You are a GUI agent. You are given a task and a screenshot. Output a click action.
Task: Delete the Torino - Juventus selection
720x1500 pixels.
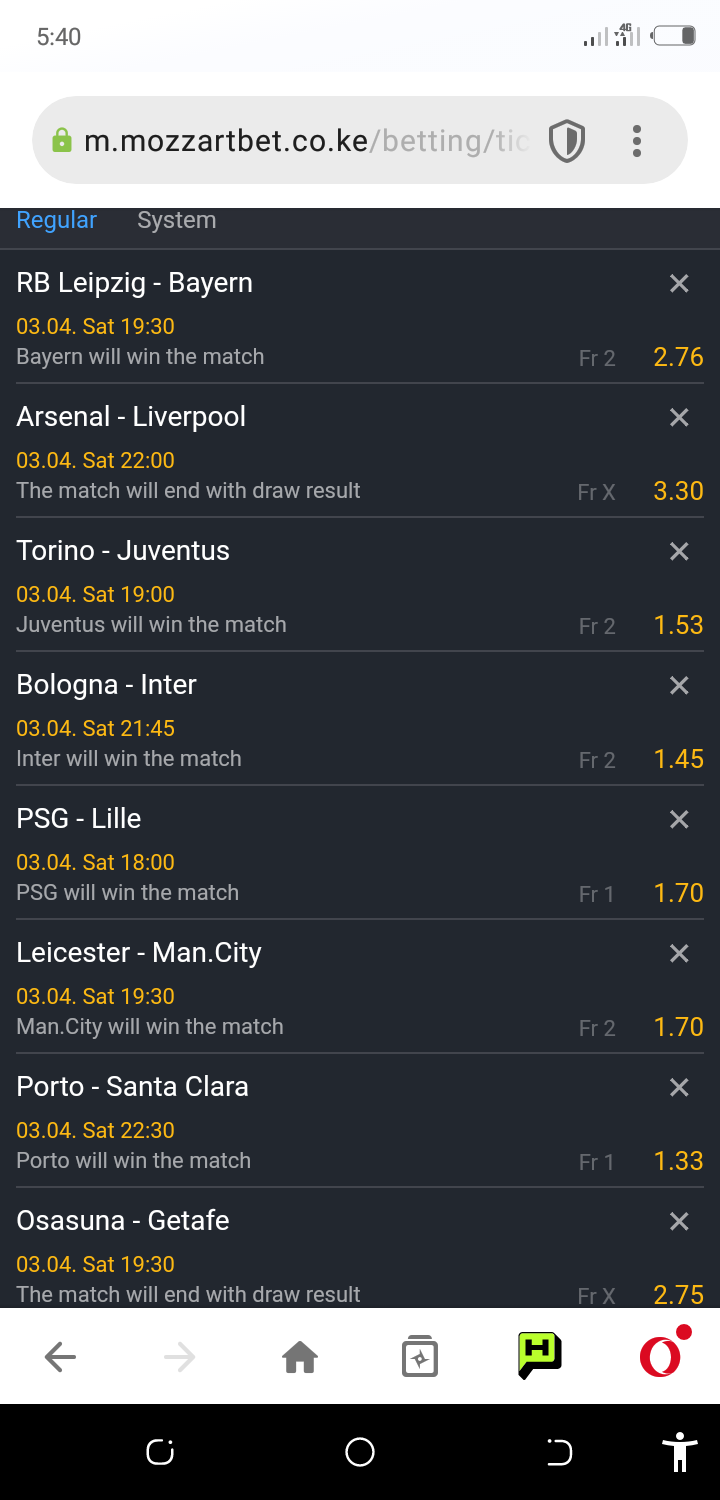coord(679,552)
